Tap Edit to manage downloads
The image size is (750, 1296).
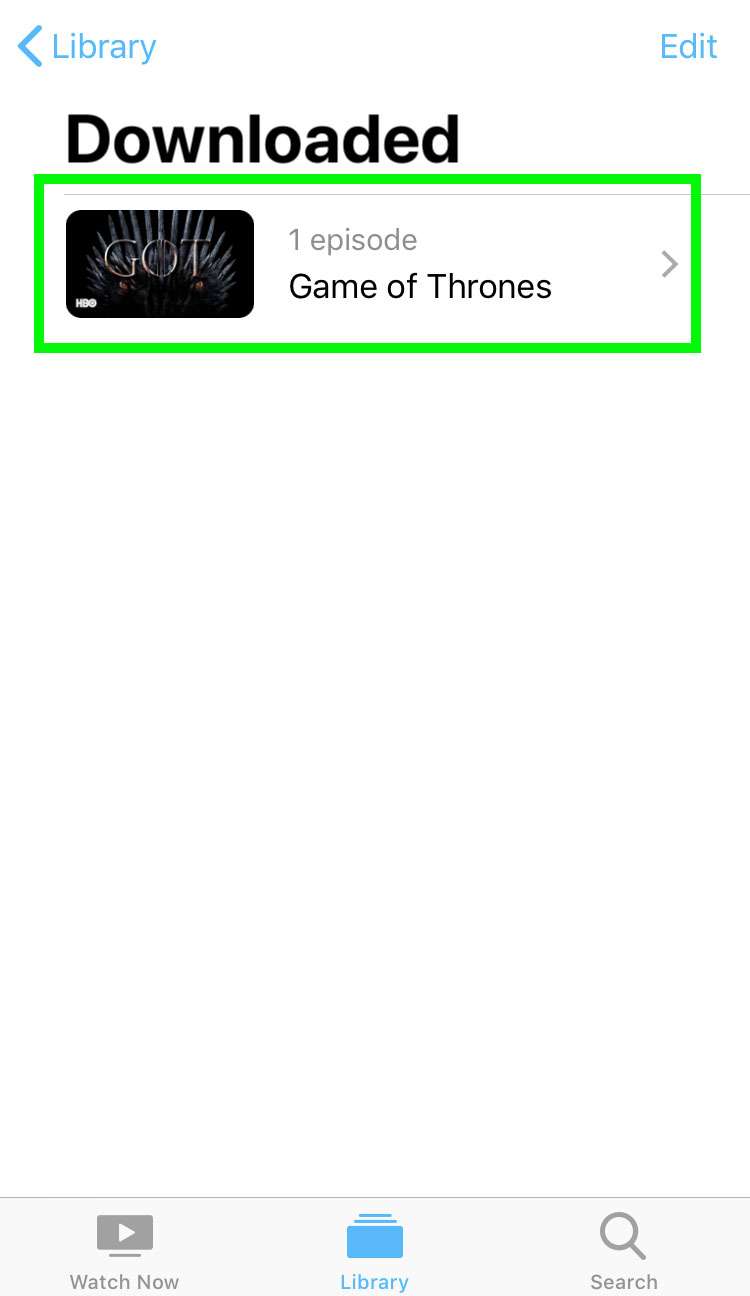[688, 47]
